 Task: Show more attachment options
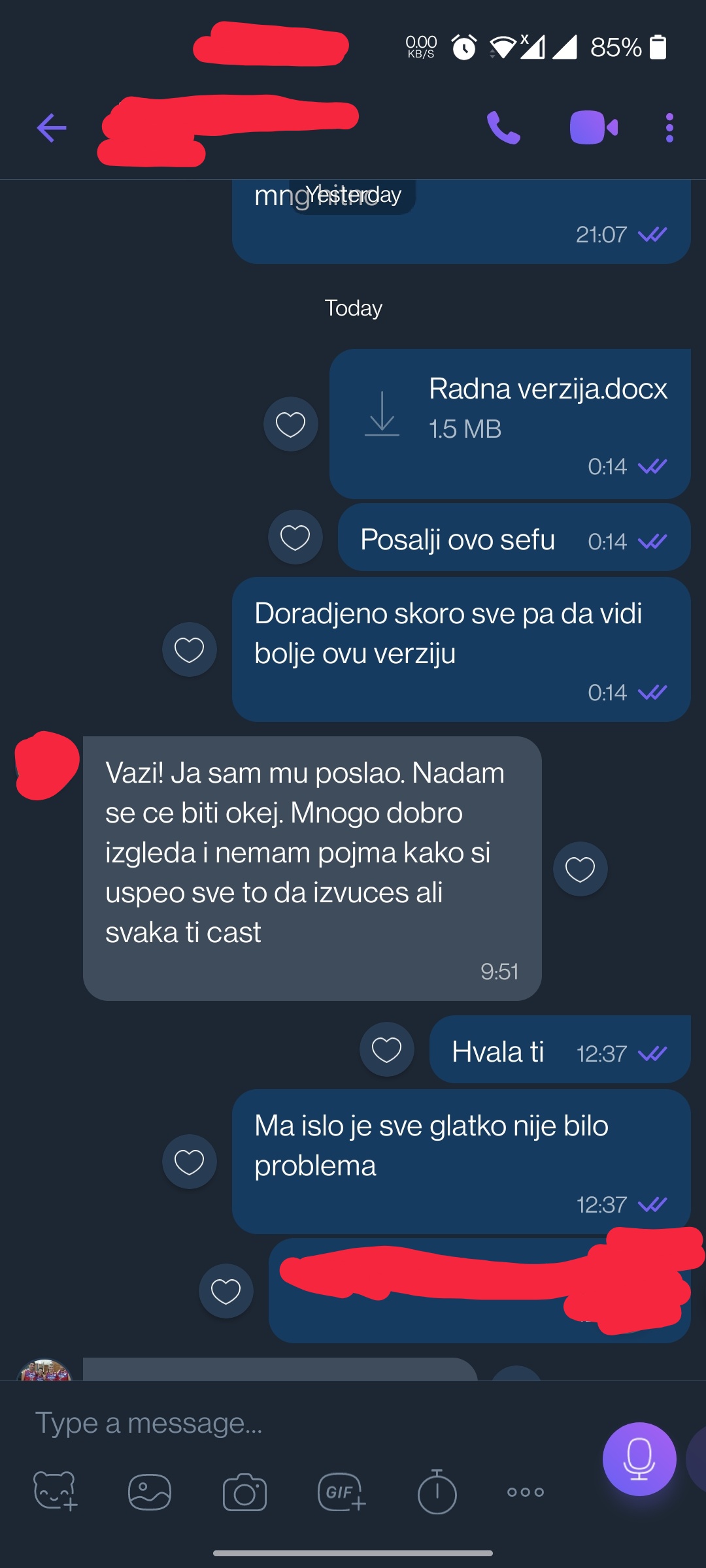(526, 1492)
